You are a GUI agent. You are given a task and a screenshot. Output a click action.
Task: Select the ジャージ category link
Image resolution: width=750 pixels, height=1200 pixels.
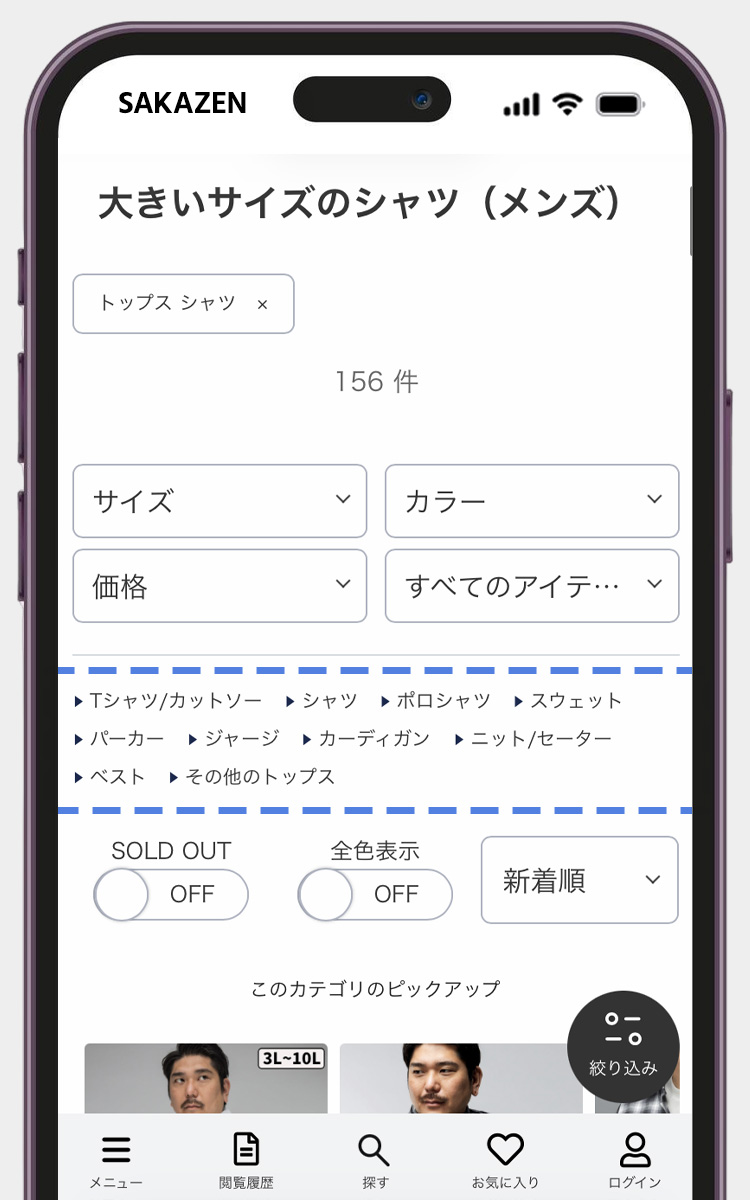241,739
